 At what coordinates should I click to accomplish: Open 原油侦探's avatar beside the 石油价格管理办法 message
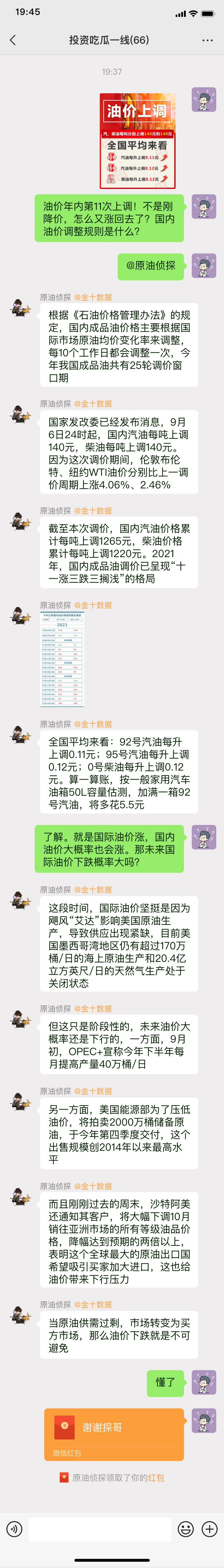pos(21,307)
